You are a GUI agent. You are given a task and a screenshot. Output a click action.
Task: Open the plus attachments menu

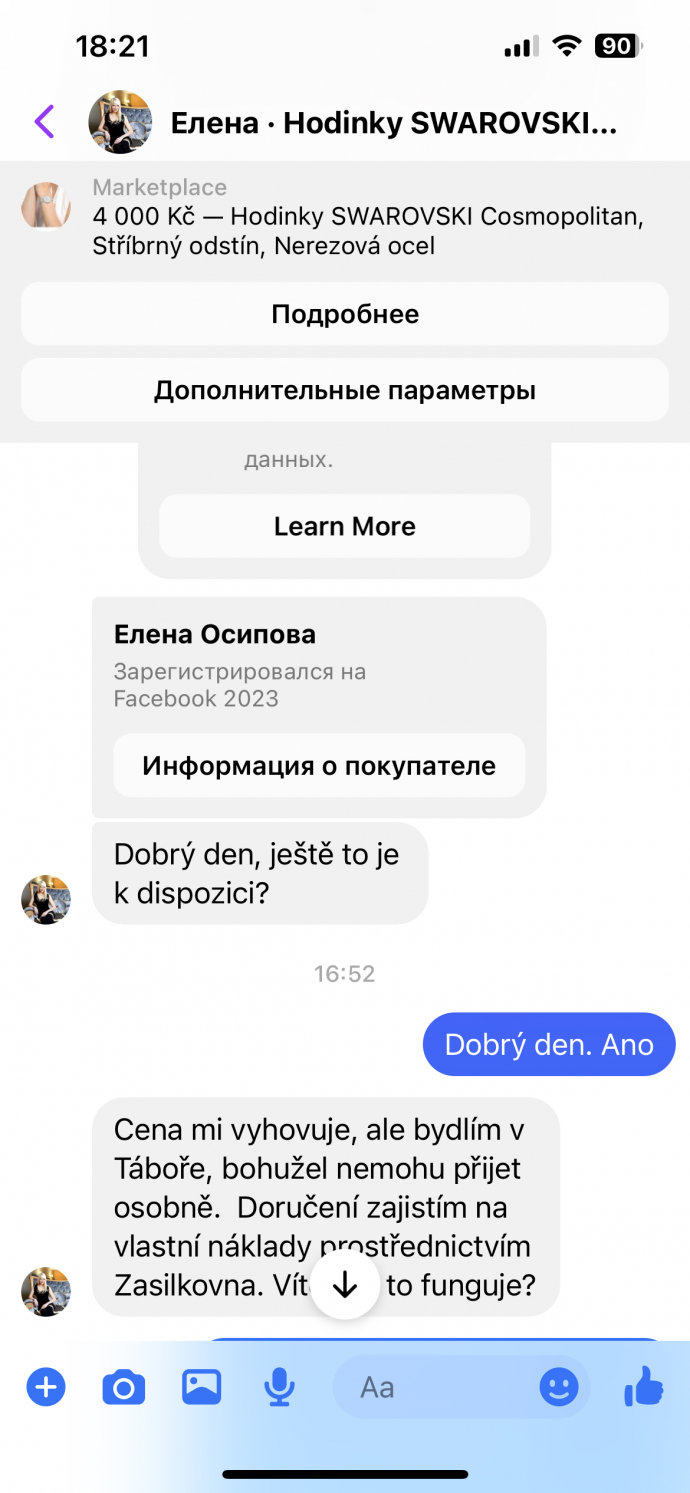[46, 1387]
